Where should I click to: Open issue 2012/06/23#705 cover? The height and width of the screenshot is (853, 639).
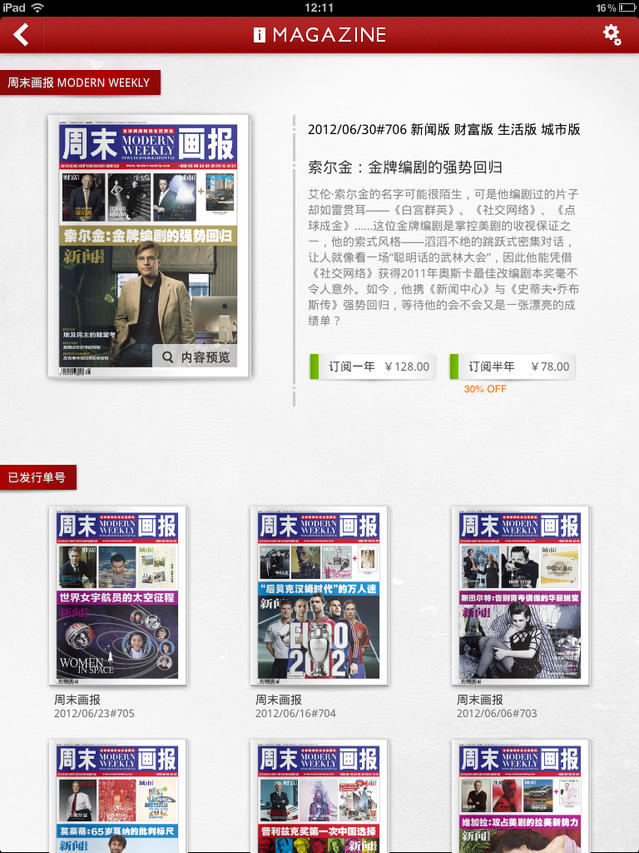[118, 596]
